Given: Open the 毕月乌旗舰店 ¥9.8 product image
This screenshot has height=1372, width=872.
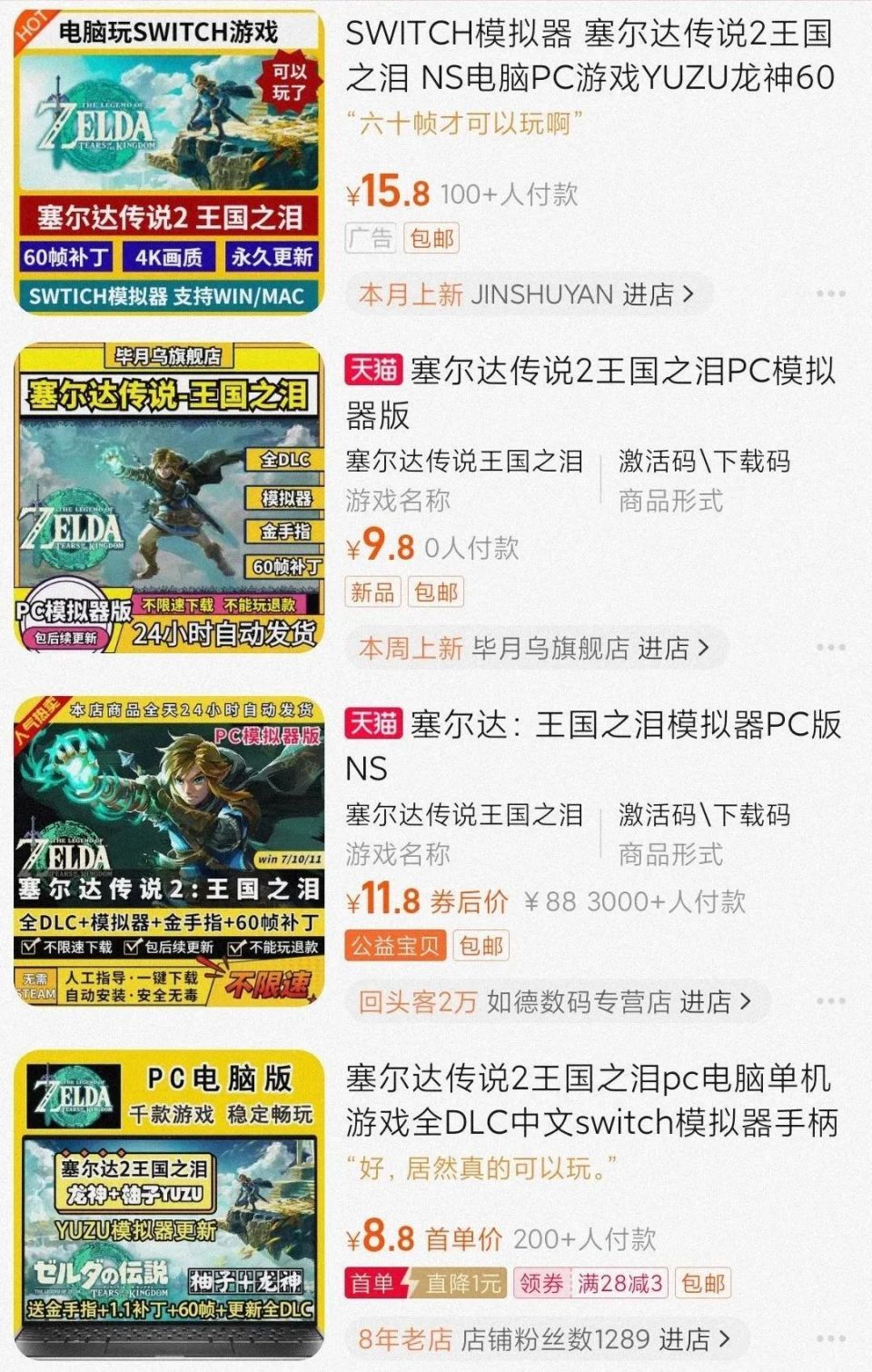Looking at the screenshot, I should pos(170,498).
